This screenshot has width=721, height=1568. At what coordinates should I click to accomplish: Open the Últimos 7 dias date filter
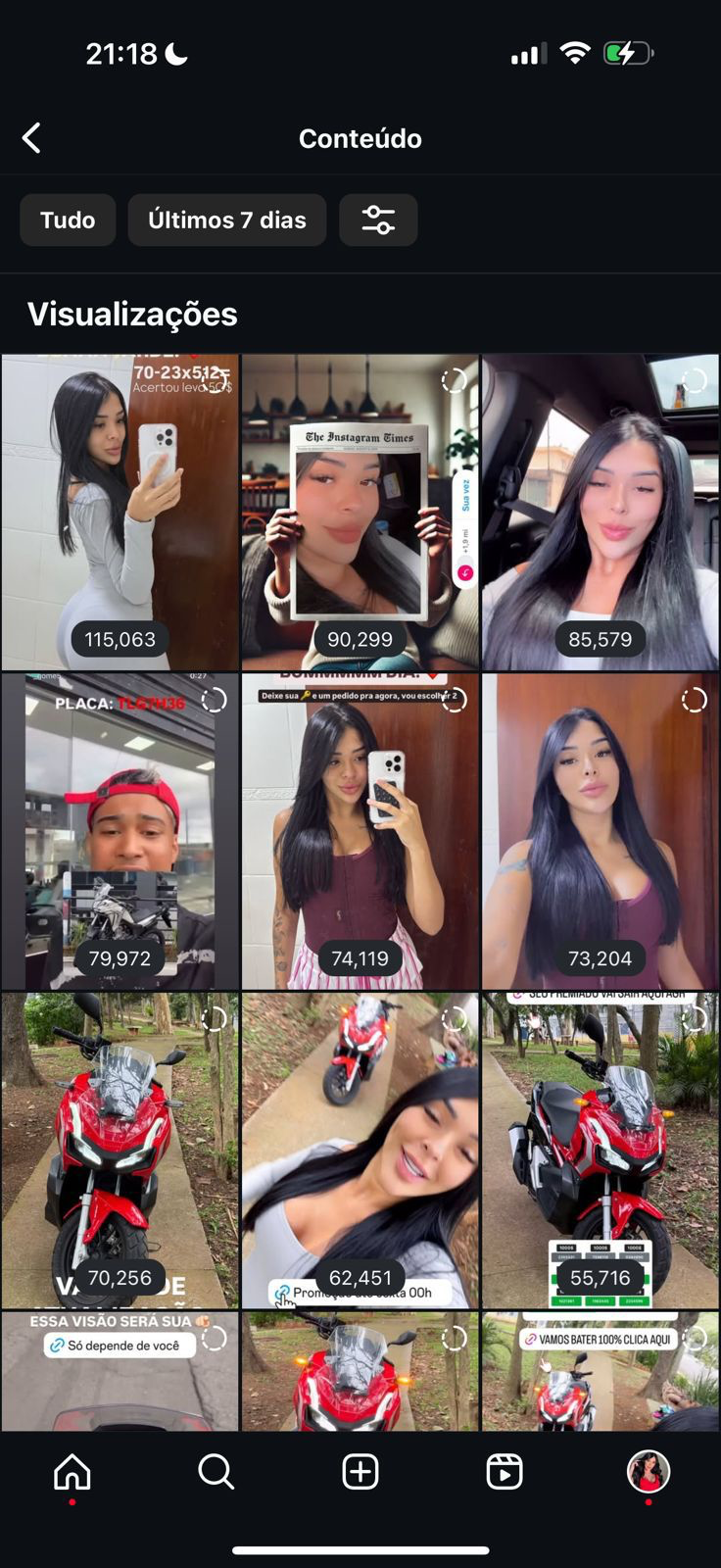tap(226, 220)
